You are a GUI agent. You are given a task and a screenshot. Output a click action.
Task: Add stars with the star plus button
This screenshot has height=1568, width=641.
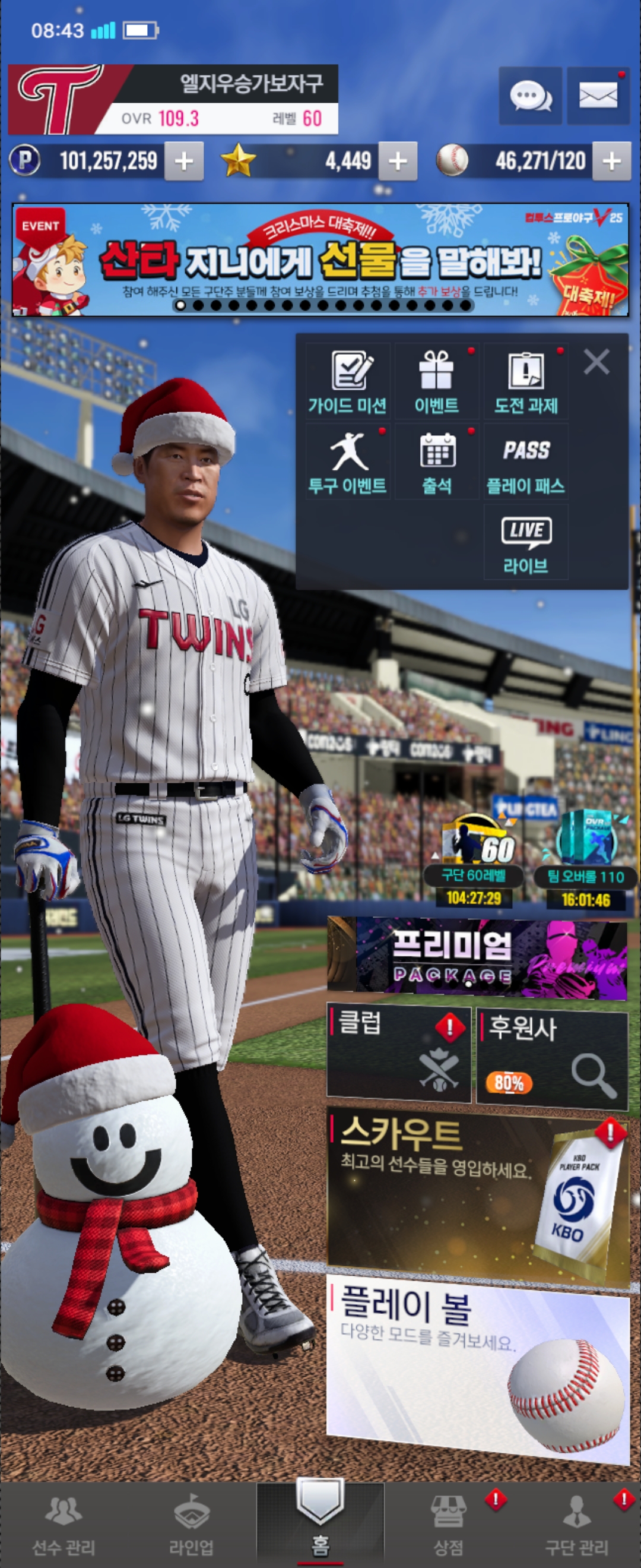(398, 162)
